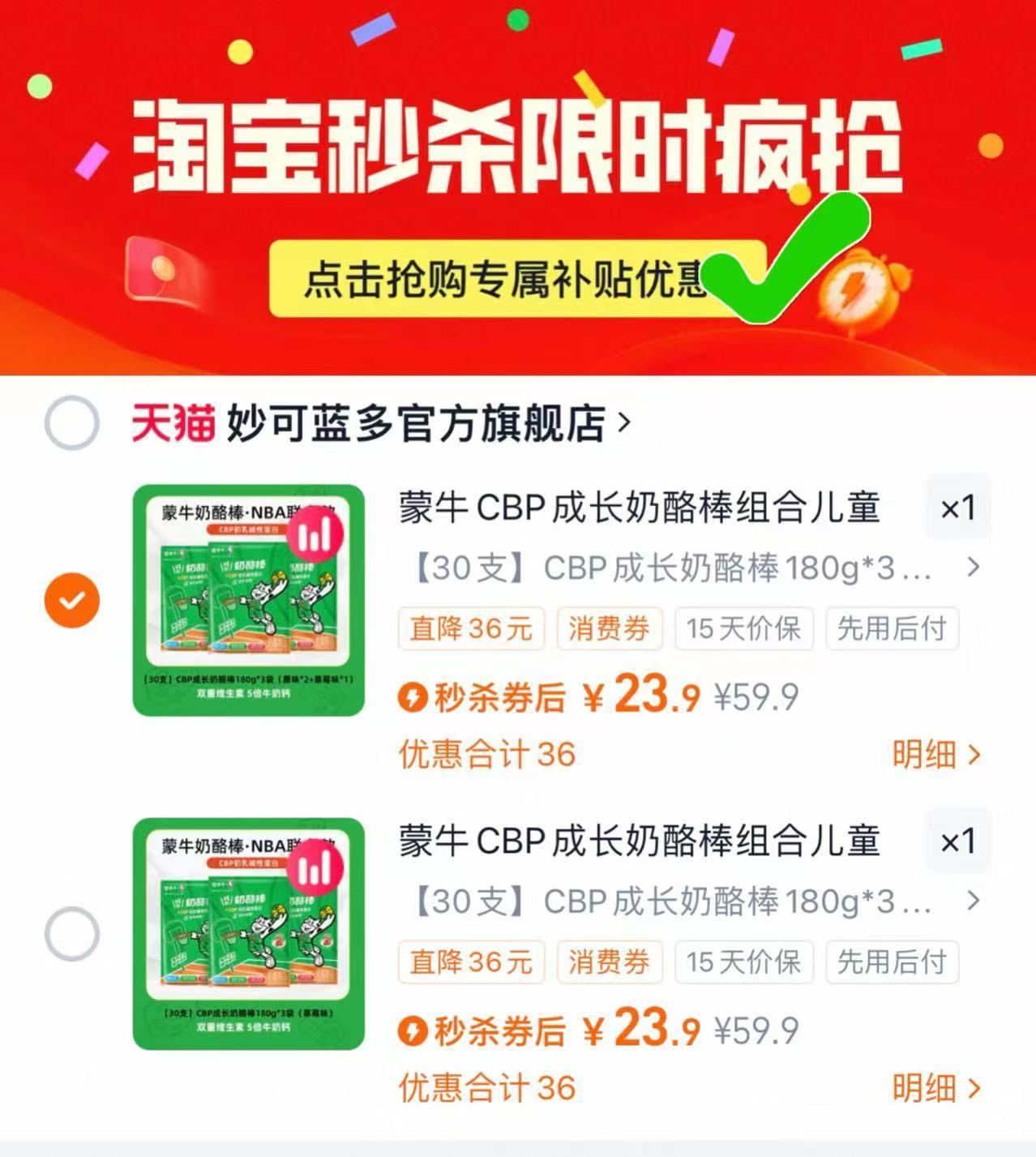Click the lightning icon on the second item's price
The width and height of the screenshot is (1036, 1157).
click(414, 1030)
